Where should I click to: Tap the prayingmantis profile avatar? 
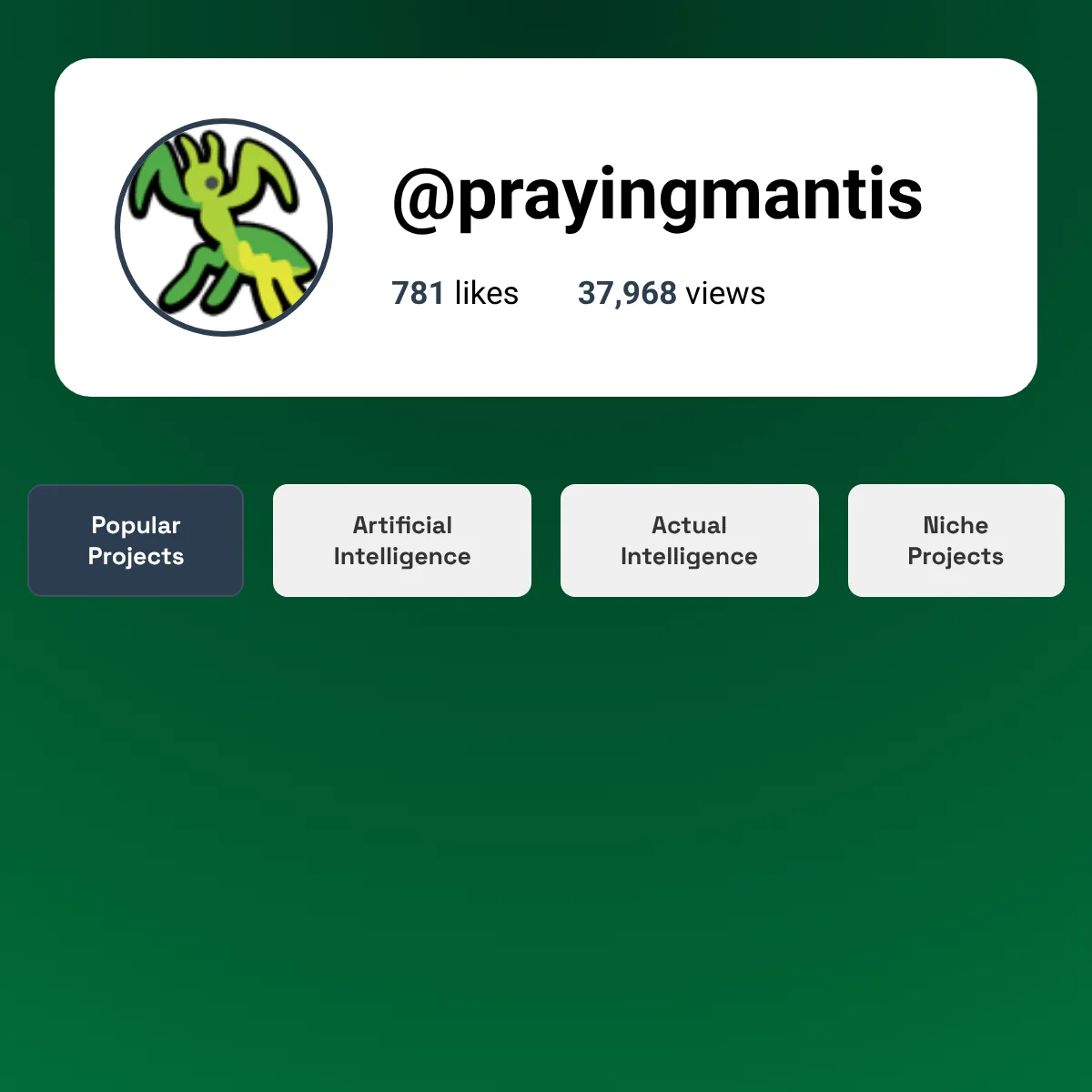224,227
